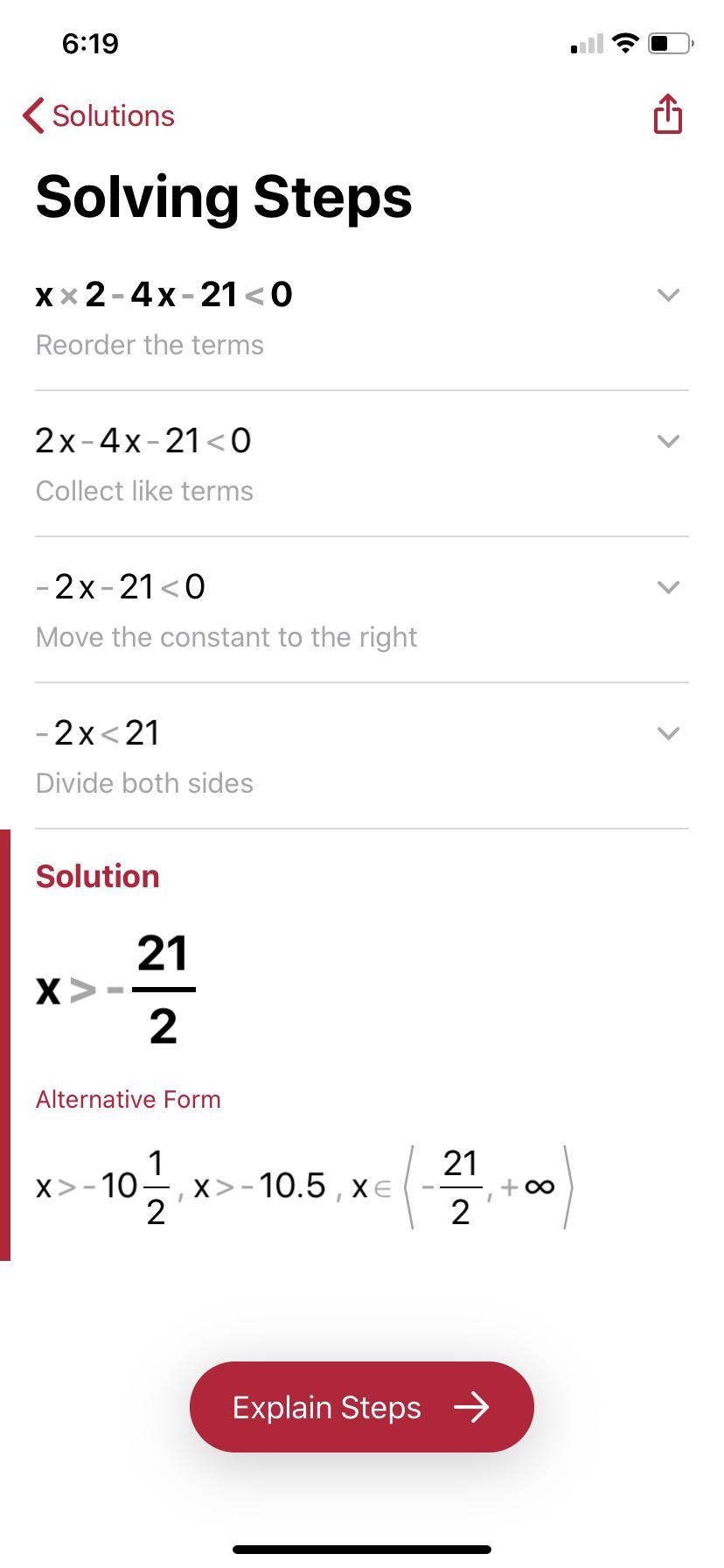Expand the Collect like terms step

coord(668,441)
